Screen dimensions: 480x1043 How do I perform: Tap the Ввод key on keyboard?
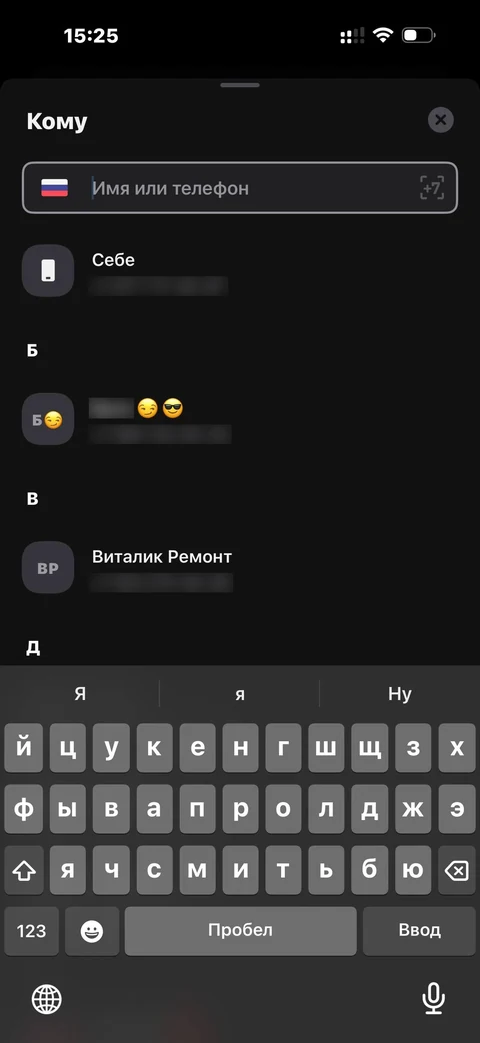click(420, 931)
